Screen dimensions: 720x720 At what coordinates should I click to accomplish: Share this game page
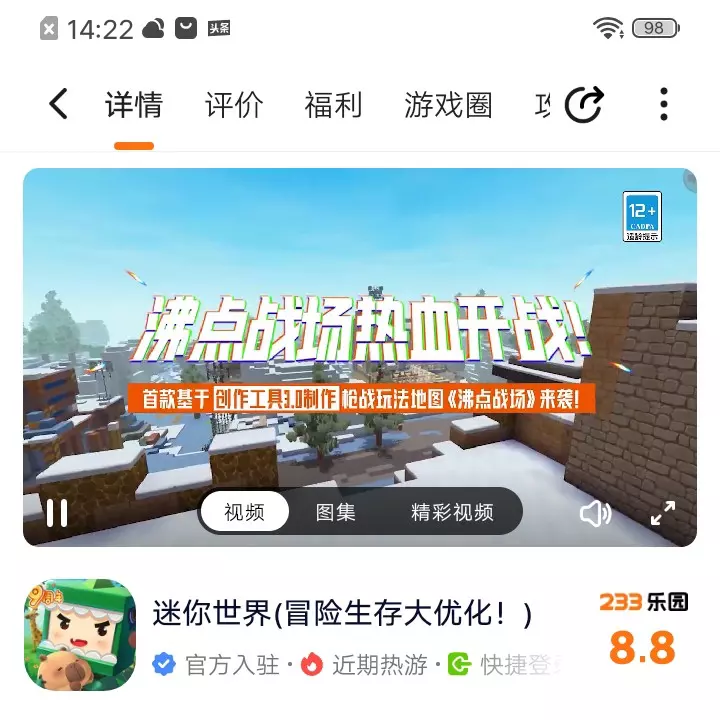click(x=584, y=104)
